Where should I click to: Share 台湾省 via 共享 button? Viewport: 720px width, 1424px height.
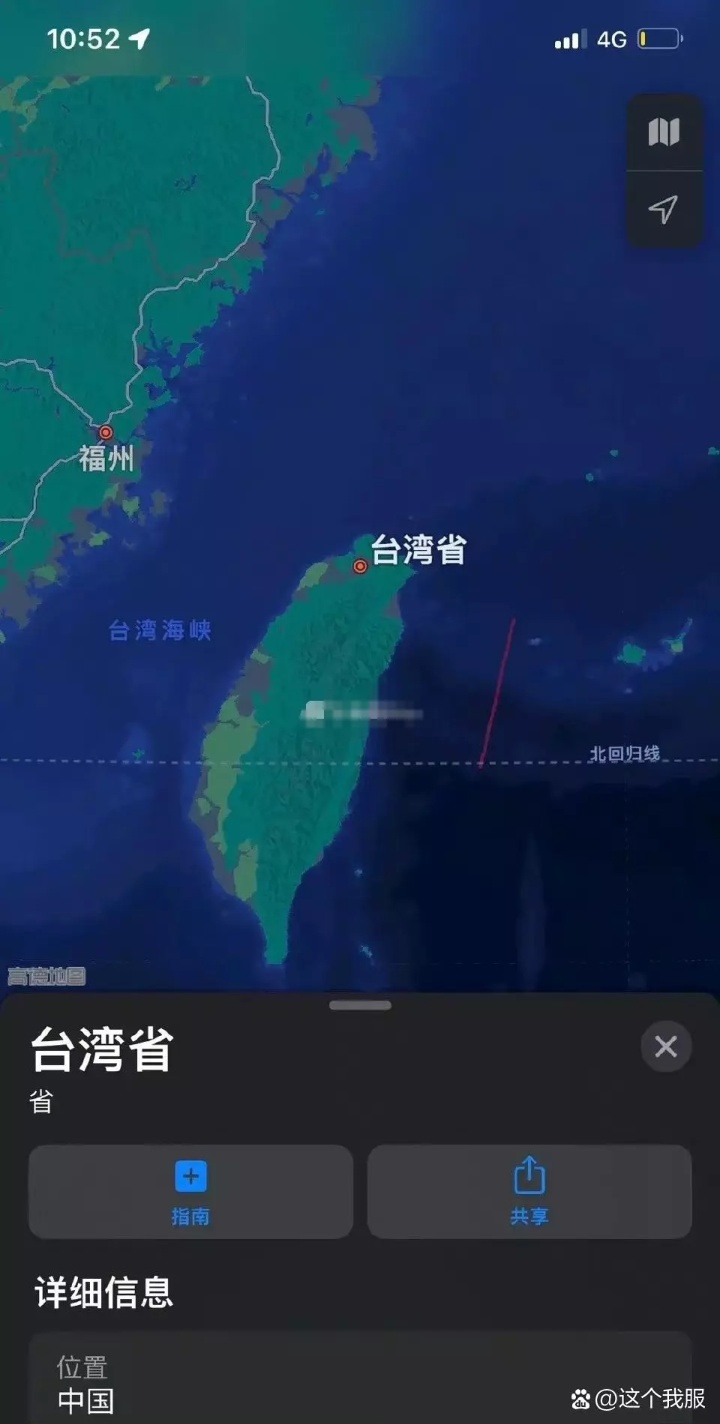[x=529, y=1192]
